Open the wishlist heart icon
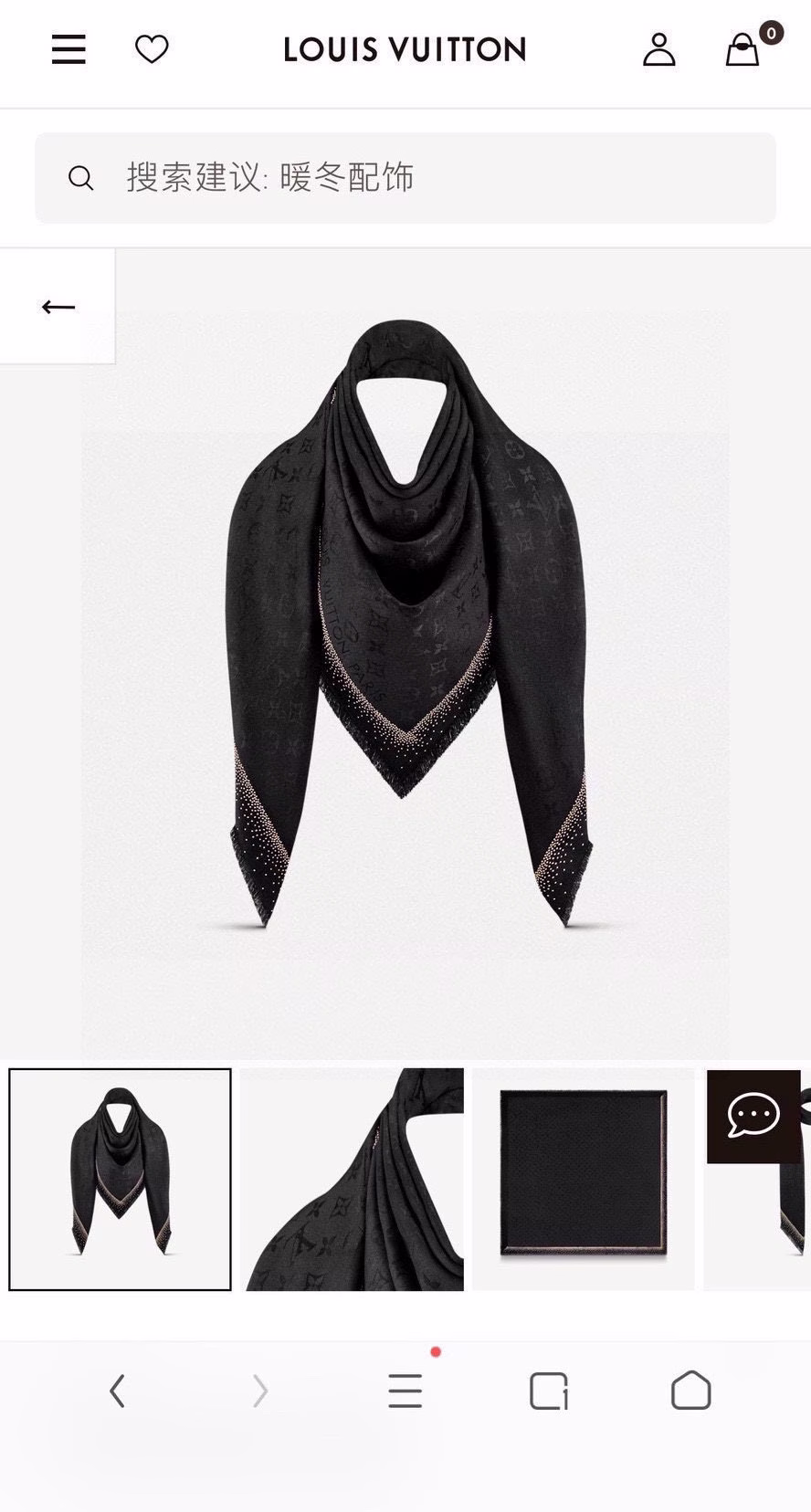811x1512 pixels. pyautogui.click(x=152, y=49)
